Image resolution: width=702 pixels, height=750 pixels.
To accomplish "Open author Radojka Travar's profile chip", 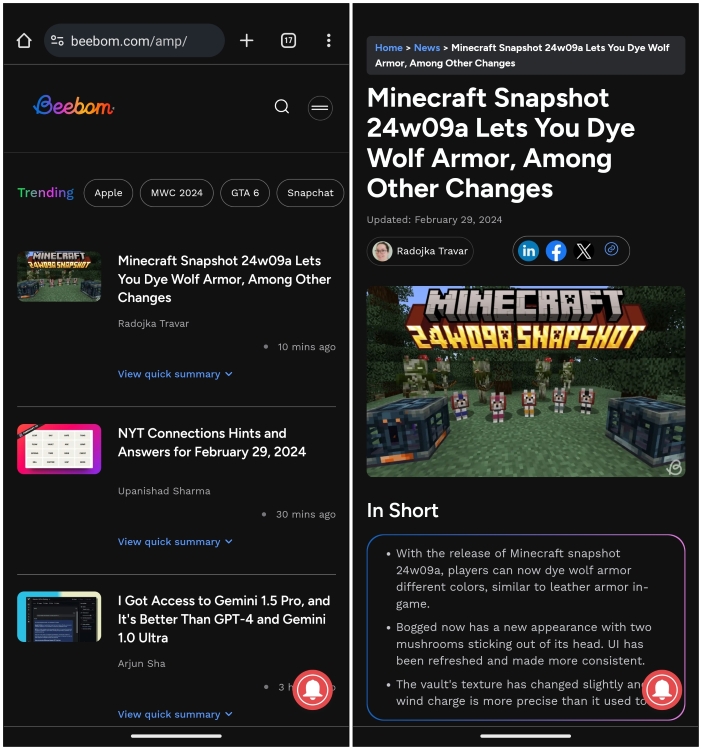I will click(421, 251).
